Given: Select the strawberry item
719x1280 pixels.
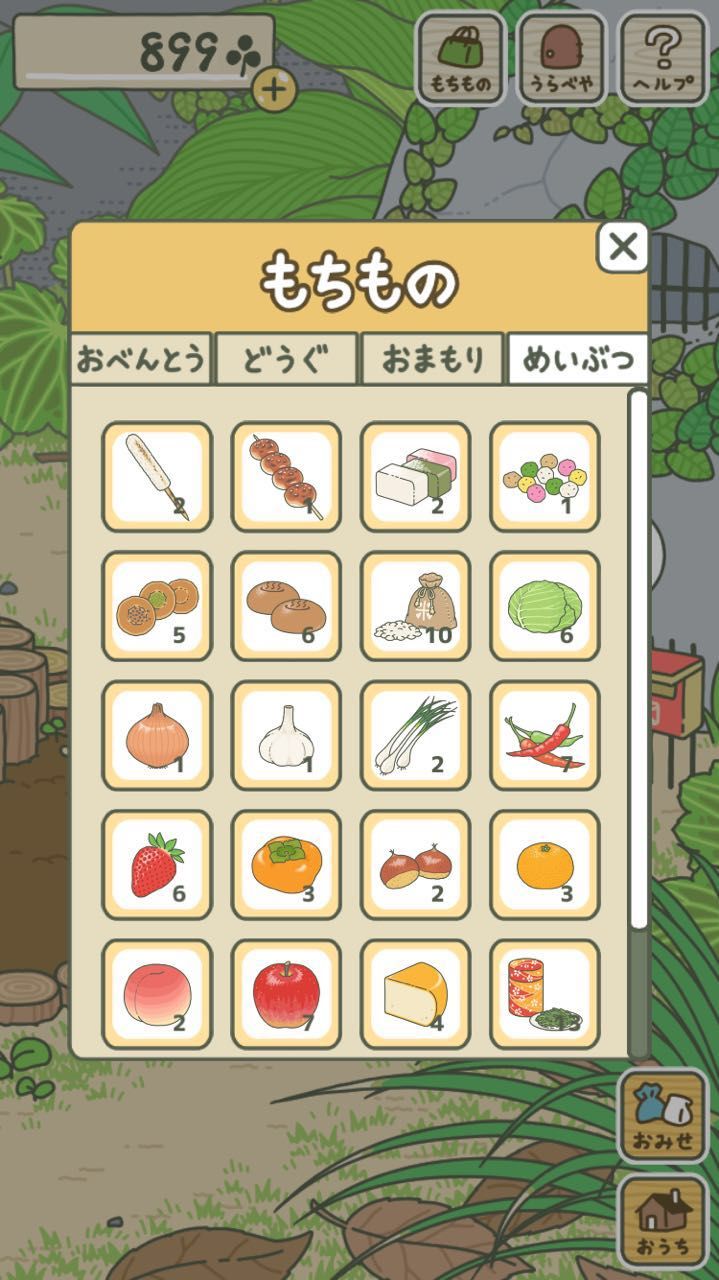Looking at the screenshot, I should coord(157,865).
